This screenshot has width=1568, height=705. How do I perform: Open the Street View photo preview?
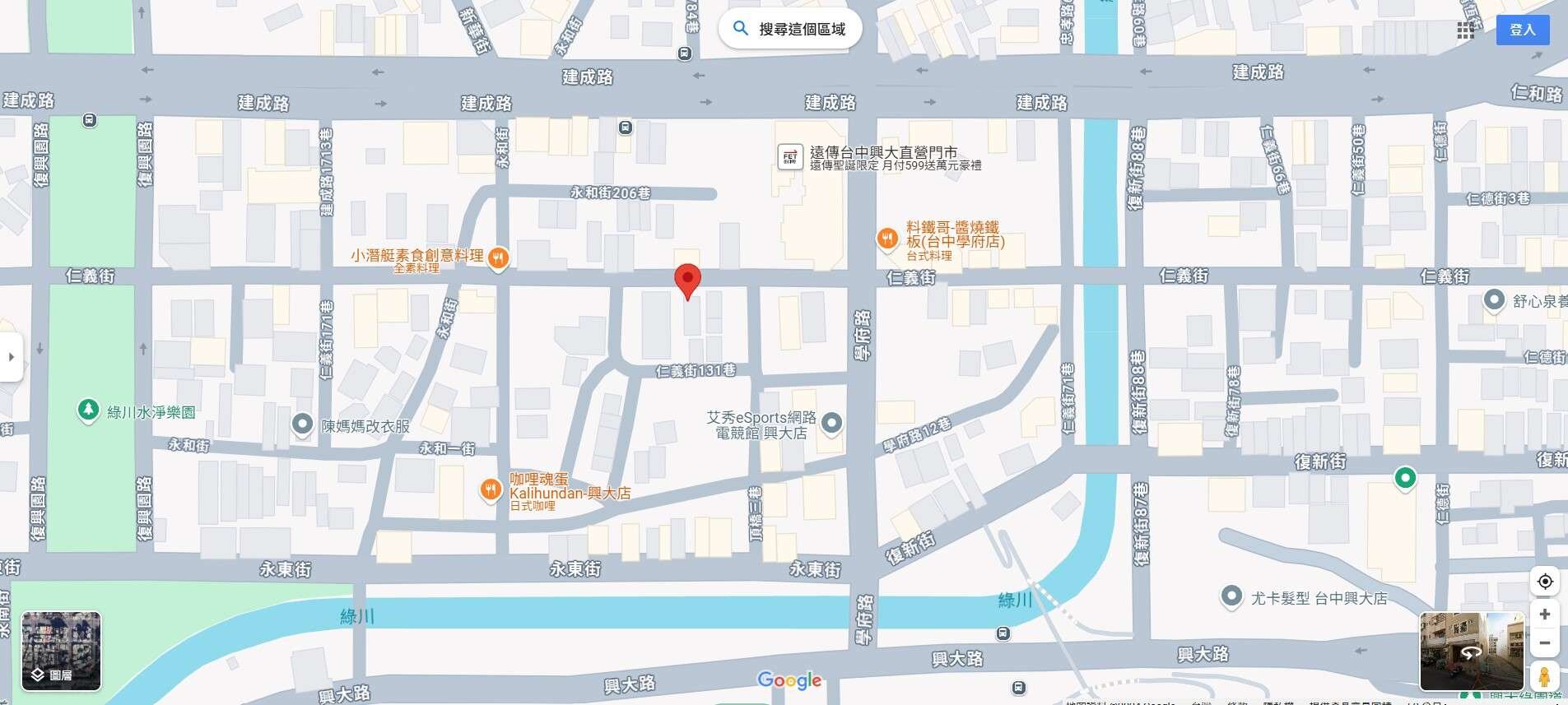1471,651
